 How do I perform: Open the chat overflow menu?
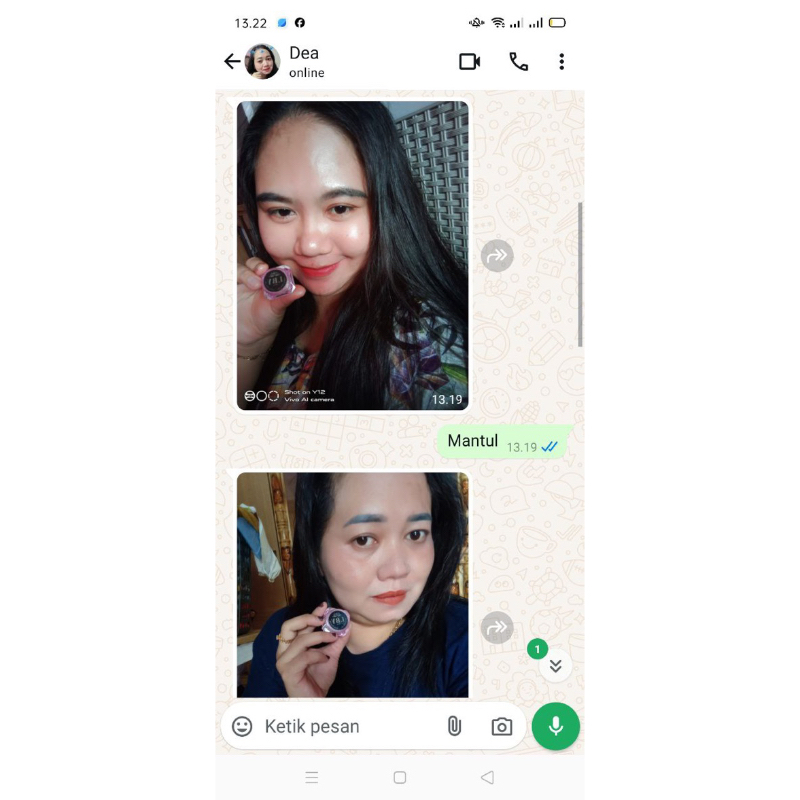point(561,62)
